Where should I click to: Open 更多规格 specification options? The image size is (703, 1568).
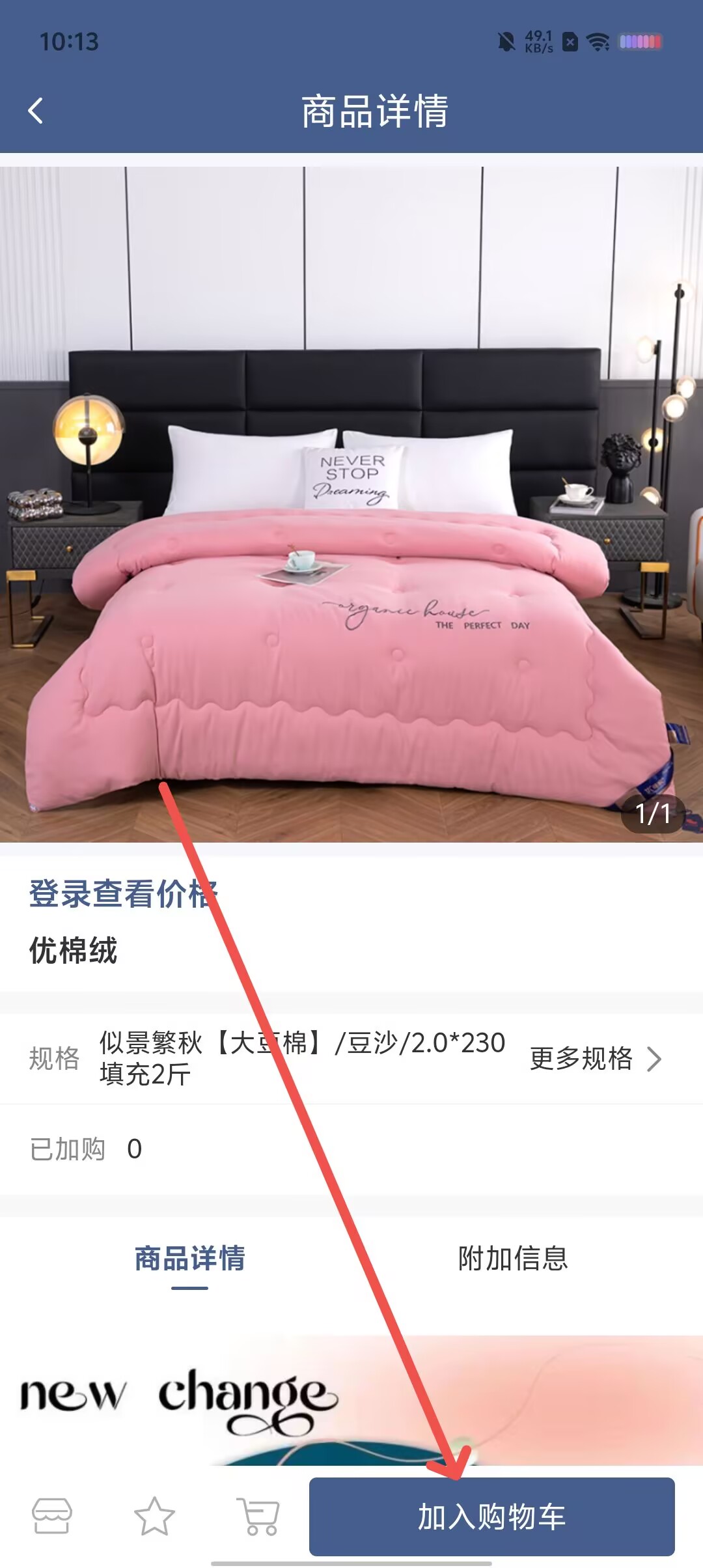point(595,1059)
